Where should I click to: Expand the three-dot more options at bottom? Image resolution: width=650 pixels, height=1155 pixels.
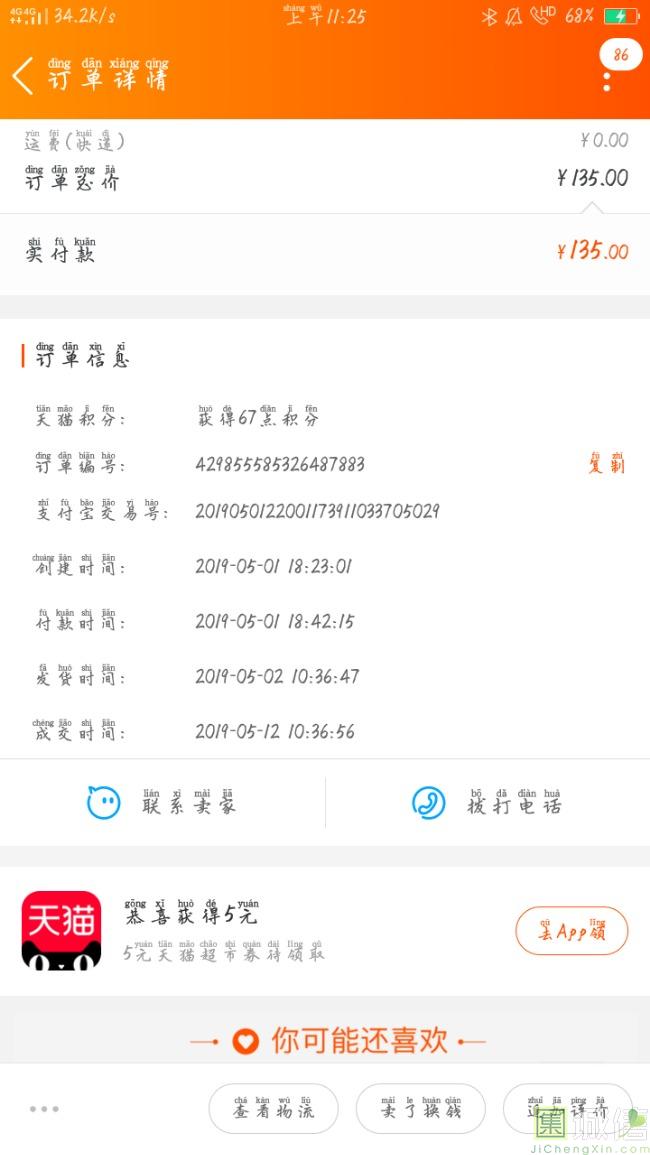(44, 1109)
